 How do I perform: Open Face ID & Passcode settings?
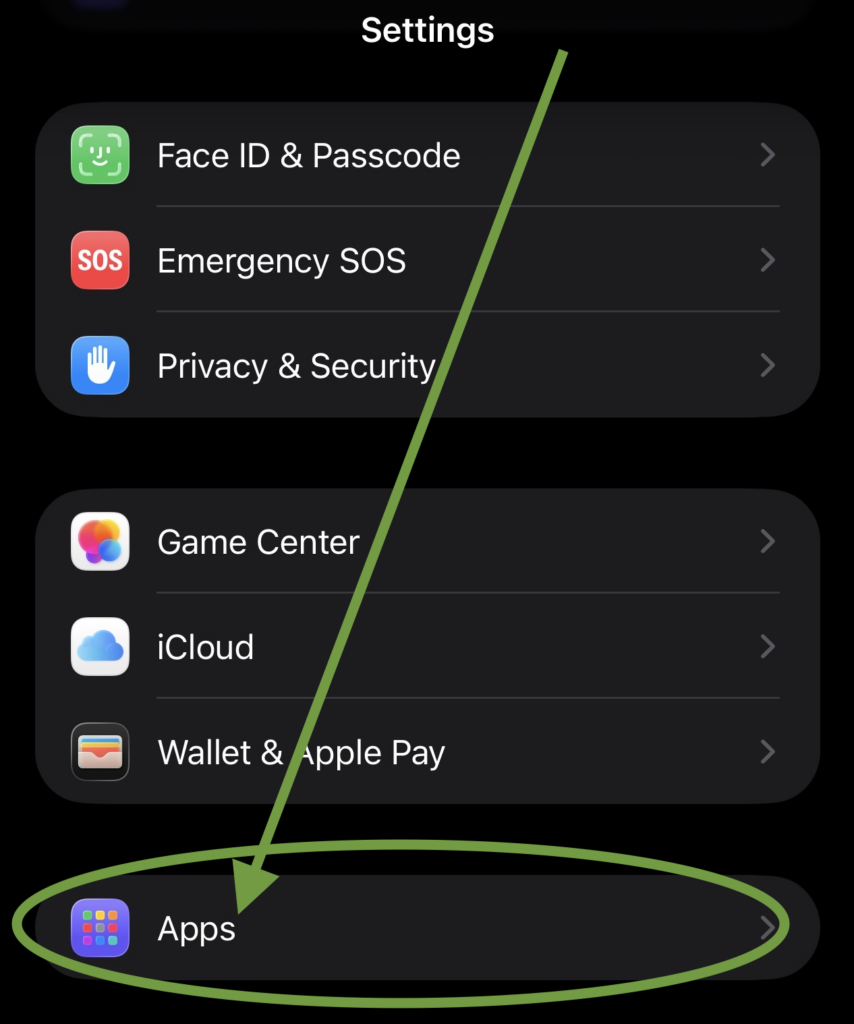pos(308,156)
